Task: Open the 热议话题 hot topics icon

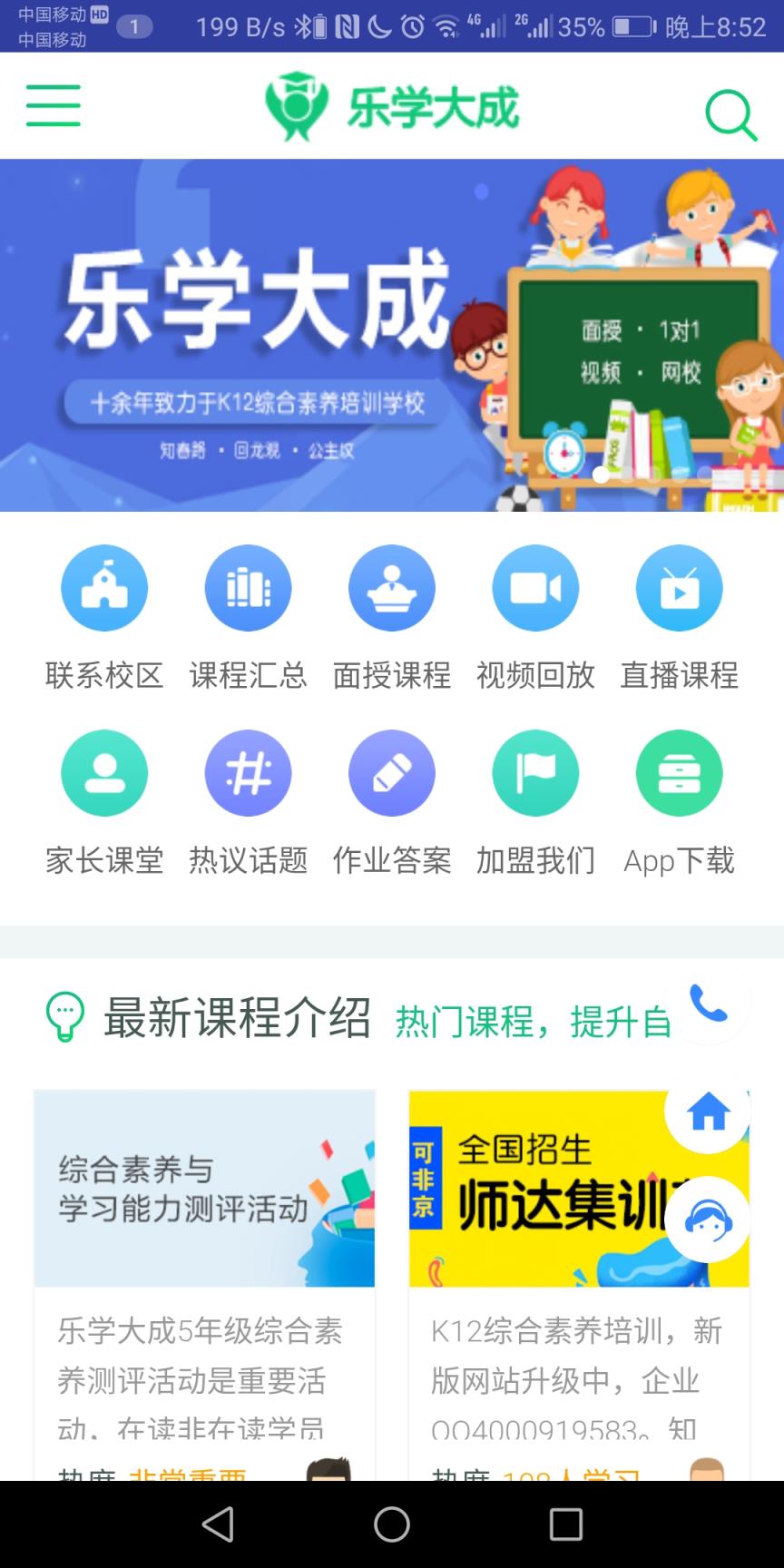Action: click(x=248, y=772)
